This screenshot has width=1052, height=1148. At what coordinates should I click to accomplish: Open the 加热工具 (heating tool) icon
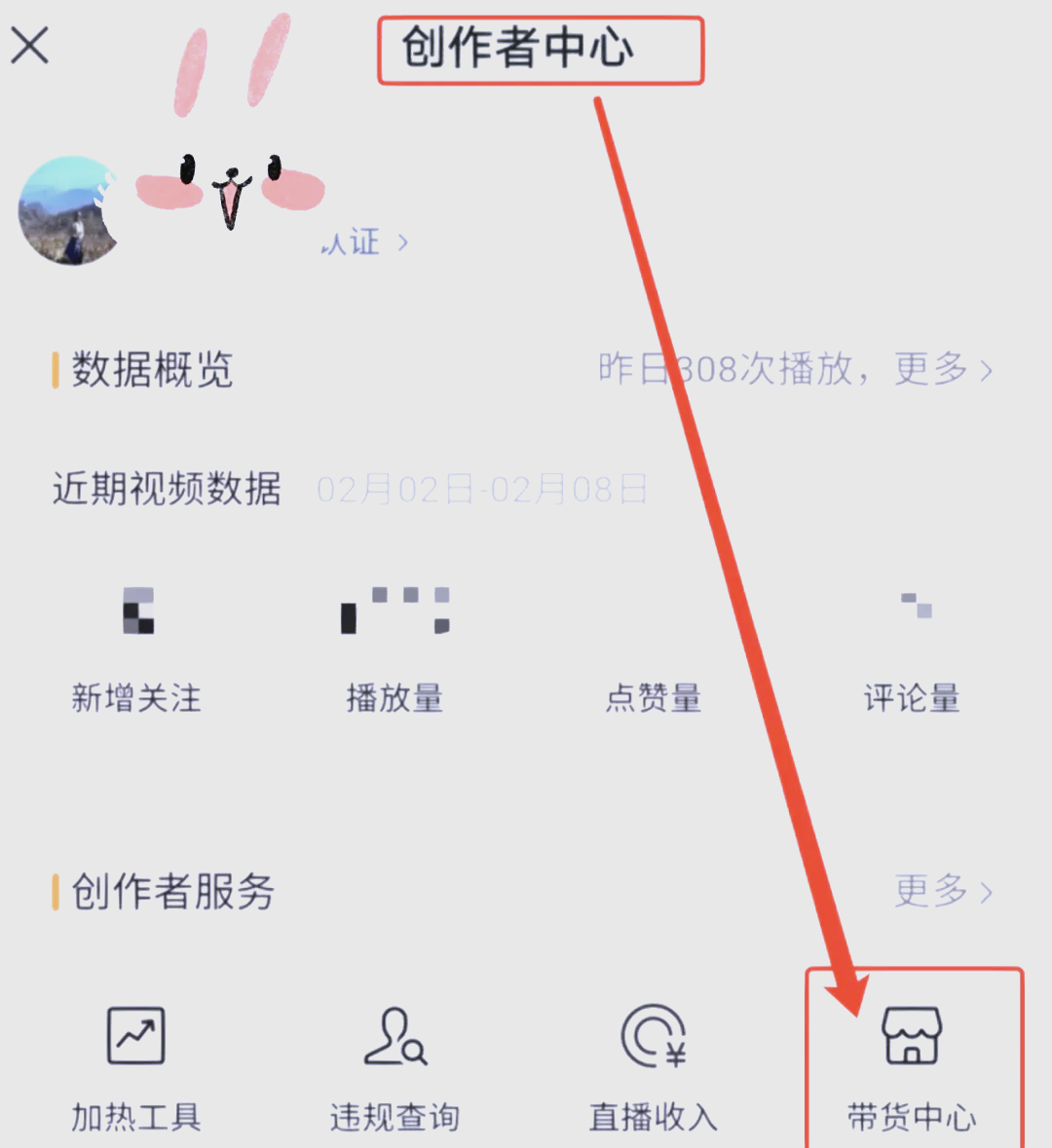134,1037
